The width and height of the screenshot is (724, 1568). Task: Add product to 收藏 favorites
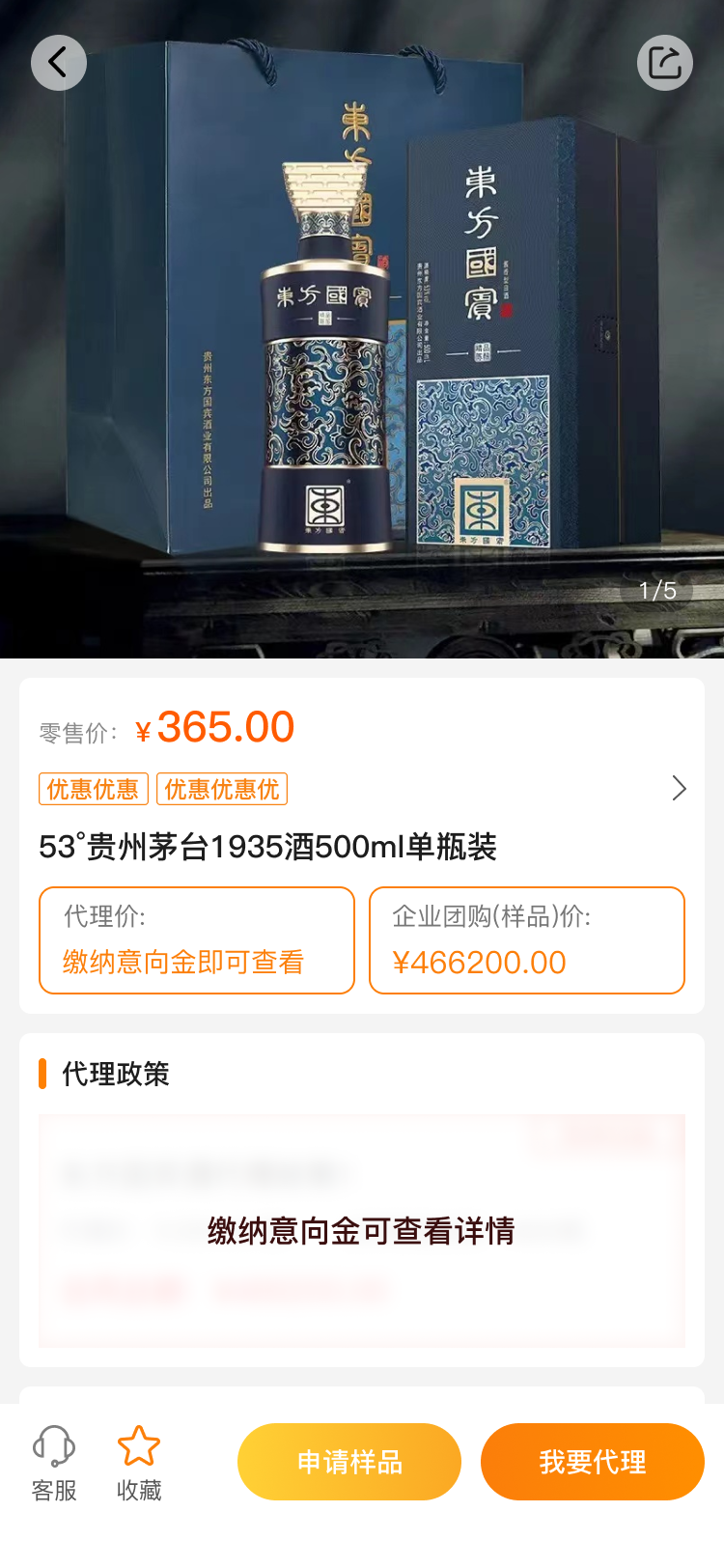139,1464
